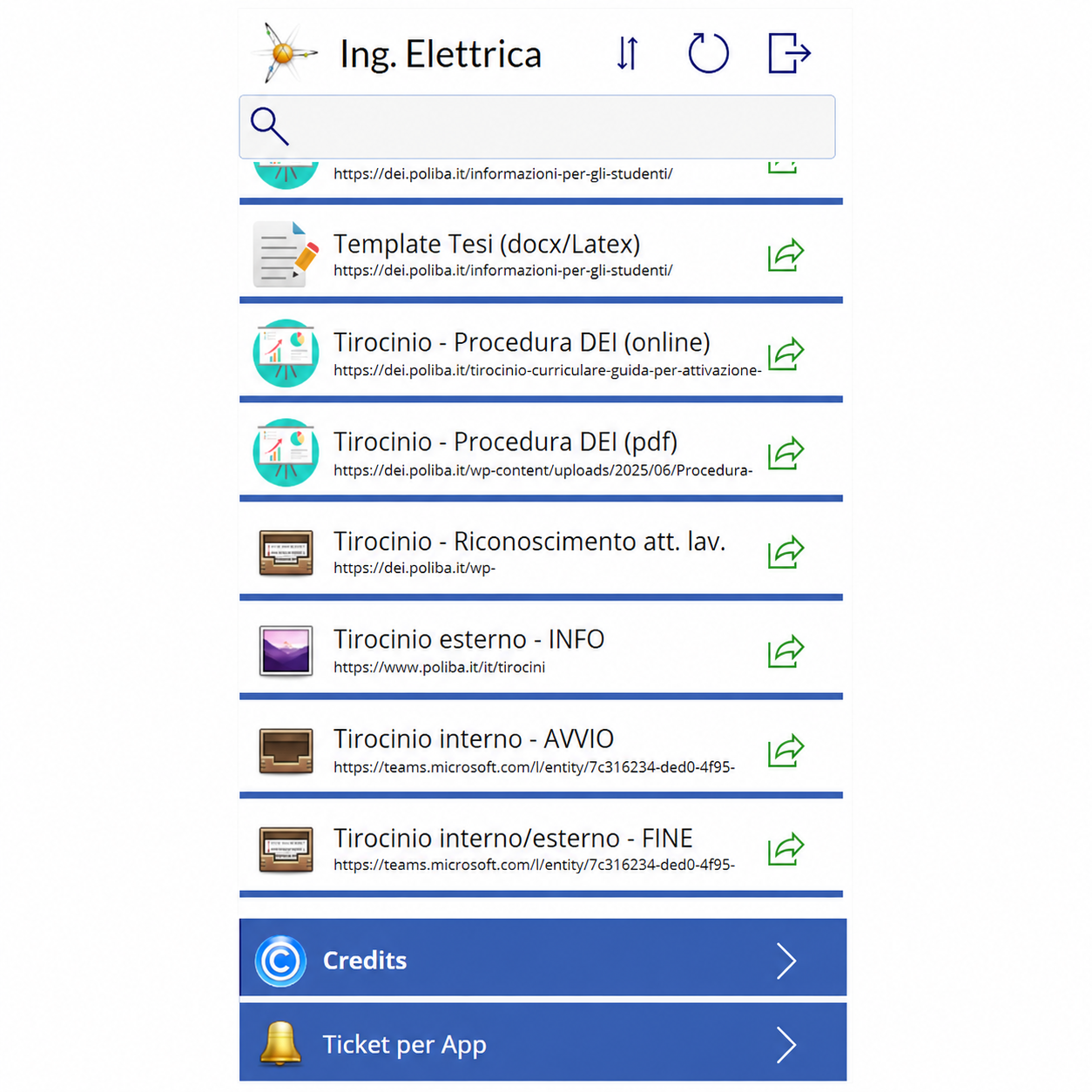
Task: Open Tirocinio interno - AVVIO
Action: pos(541,751)
